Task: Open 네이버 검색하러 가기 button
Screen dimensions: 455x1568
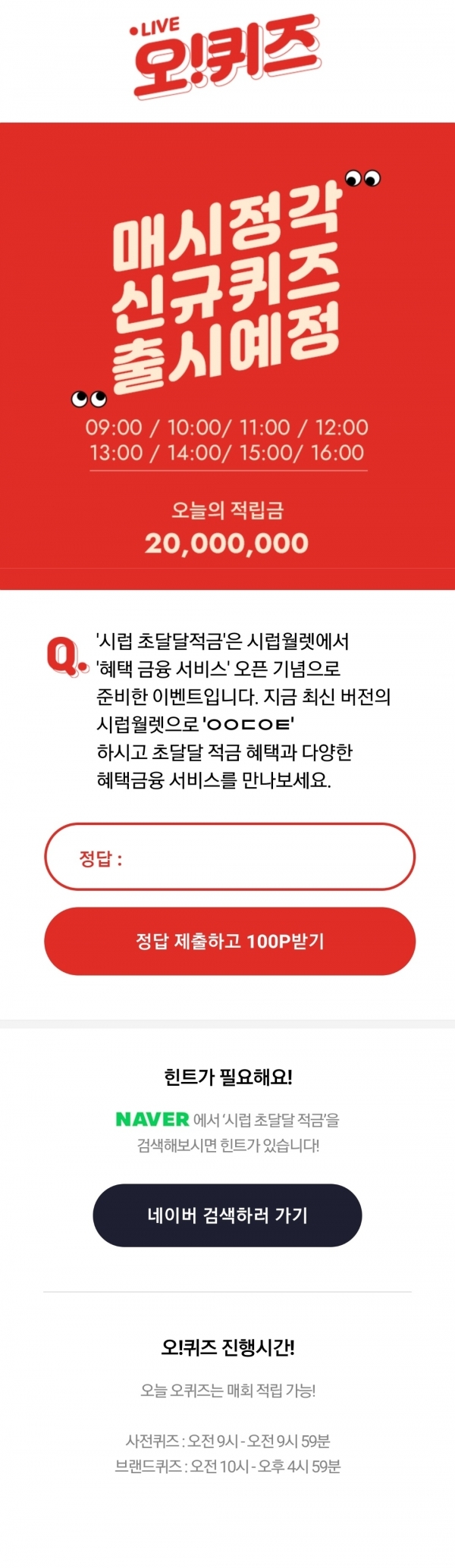Action: 227,1215
